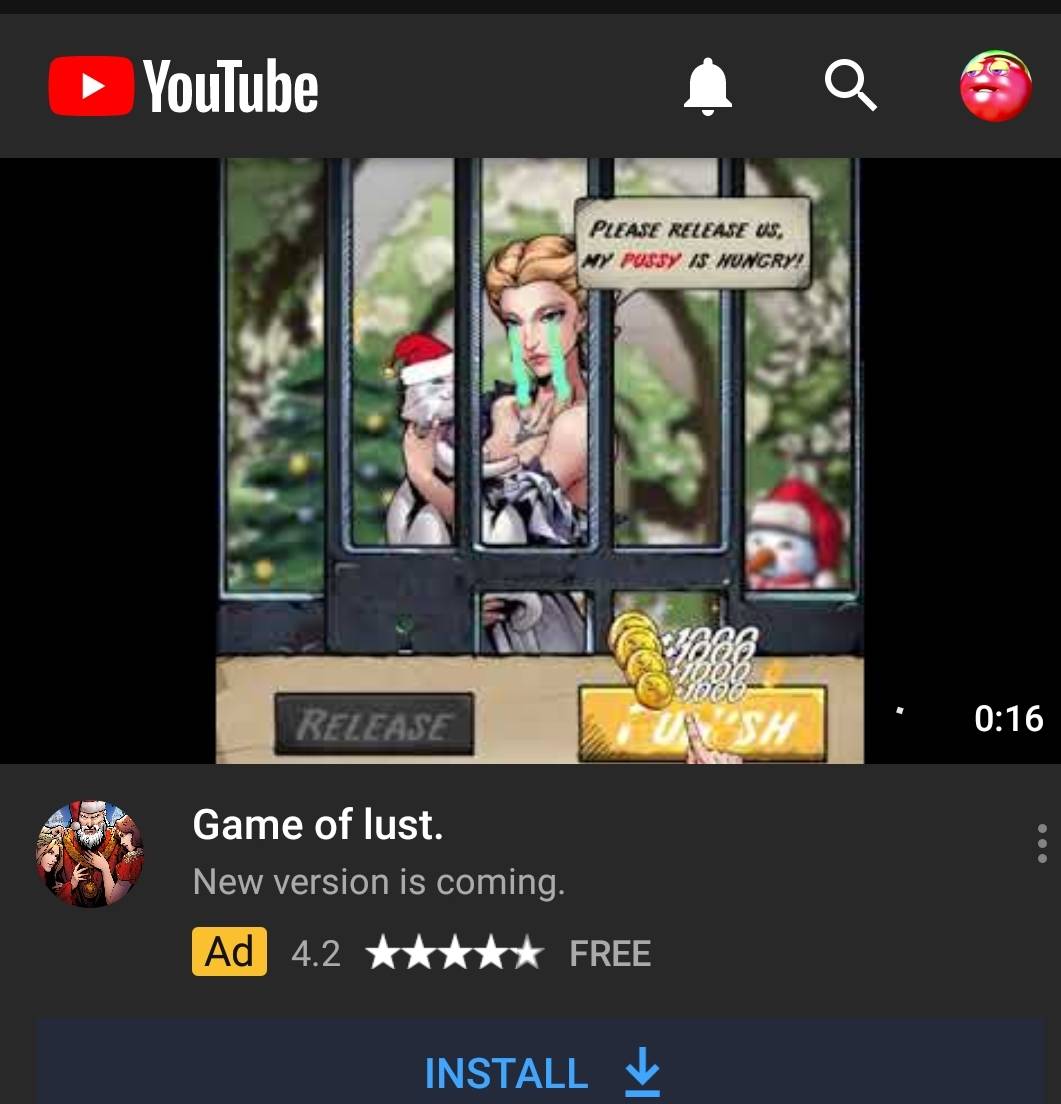Open the Game of lust ad title

click(x=317, y=825)
